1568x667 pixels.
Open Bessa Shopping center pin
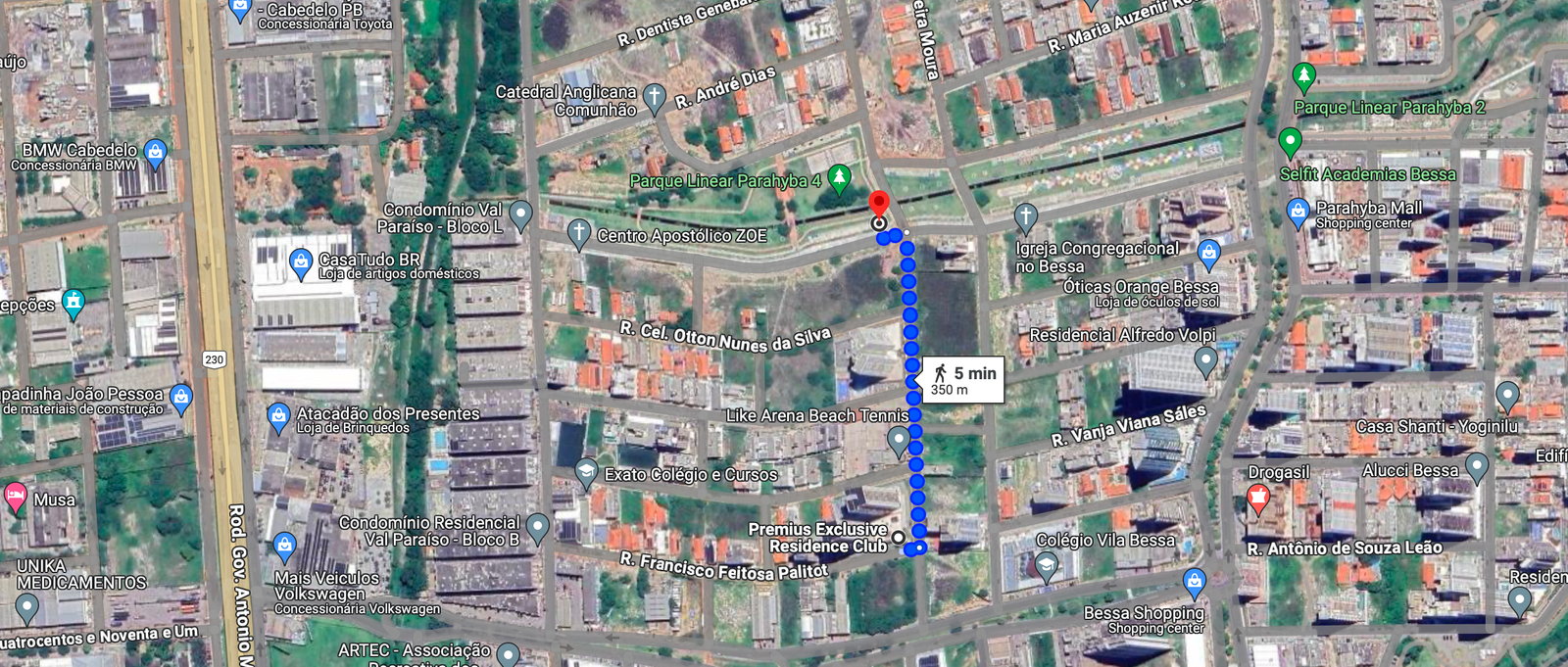(1194, 582)
